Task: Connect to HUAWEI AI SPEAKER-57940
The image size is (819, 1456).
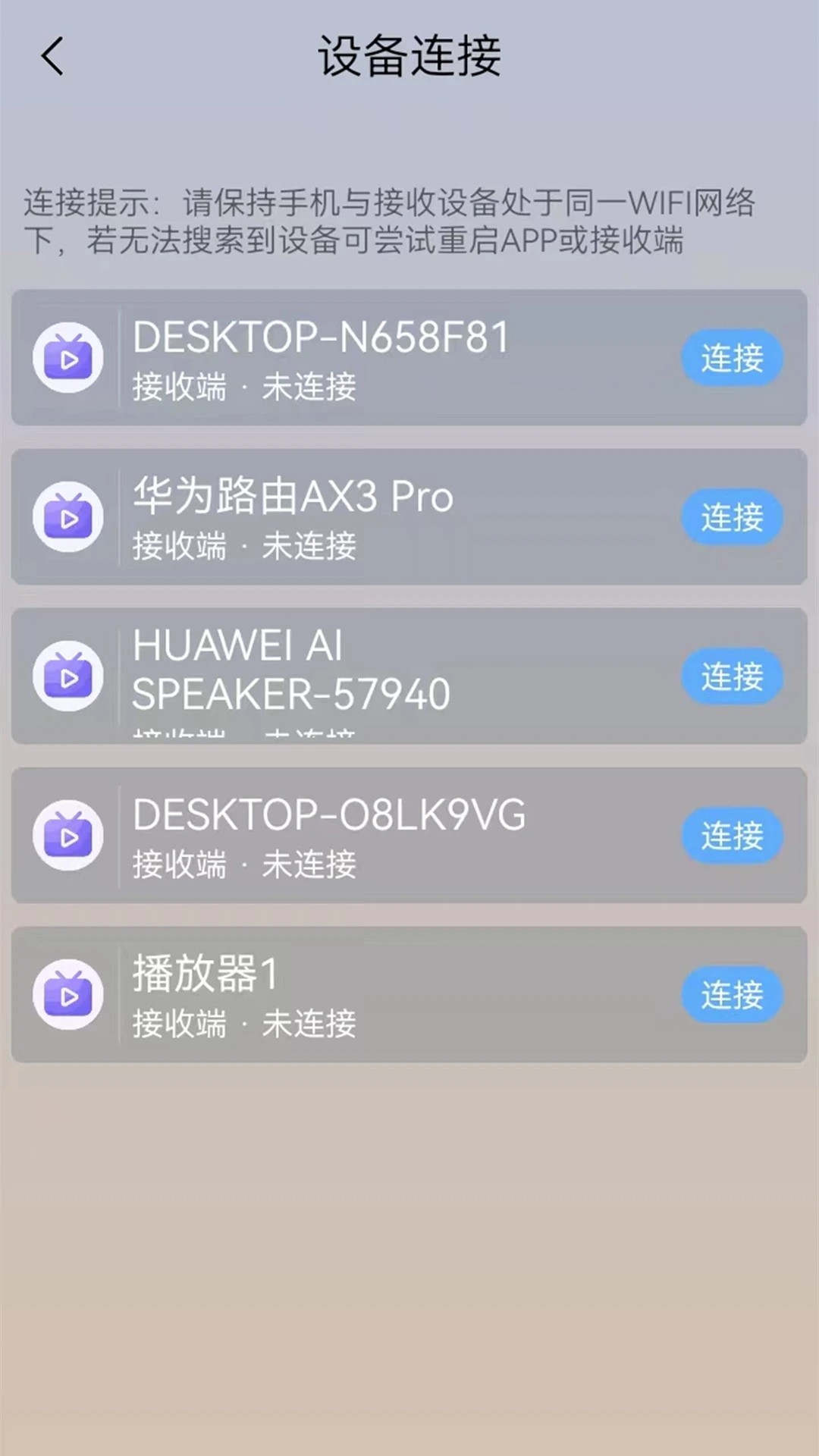Action: [732, 676]
